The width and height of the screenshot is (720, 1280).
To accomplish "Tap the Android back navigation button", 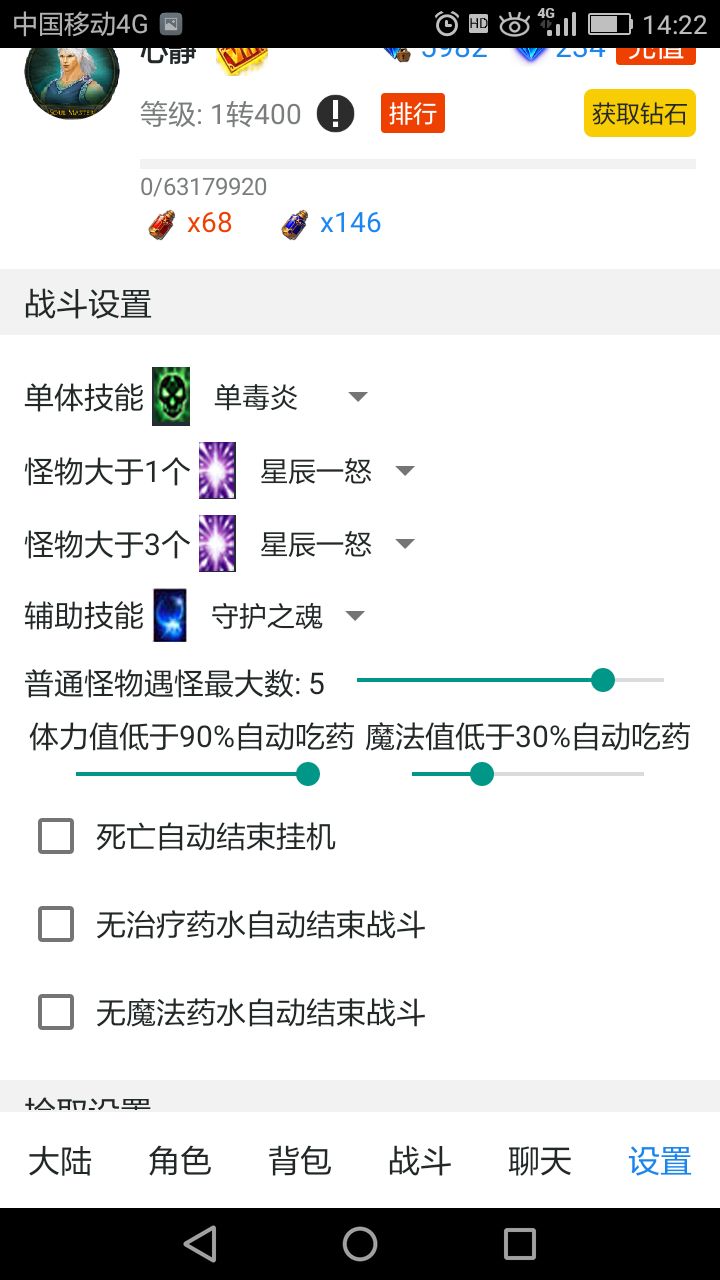I will coord(199,1243).
